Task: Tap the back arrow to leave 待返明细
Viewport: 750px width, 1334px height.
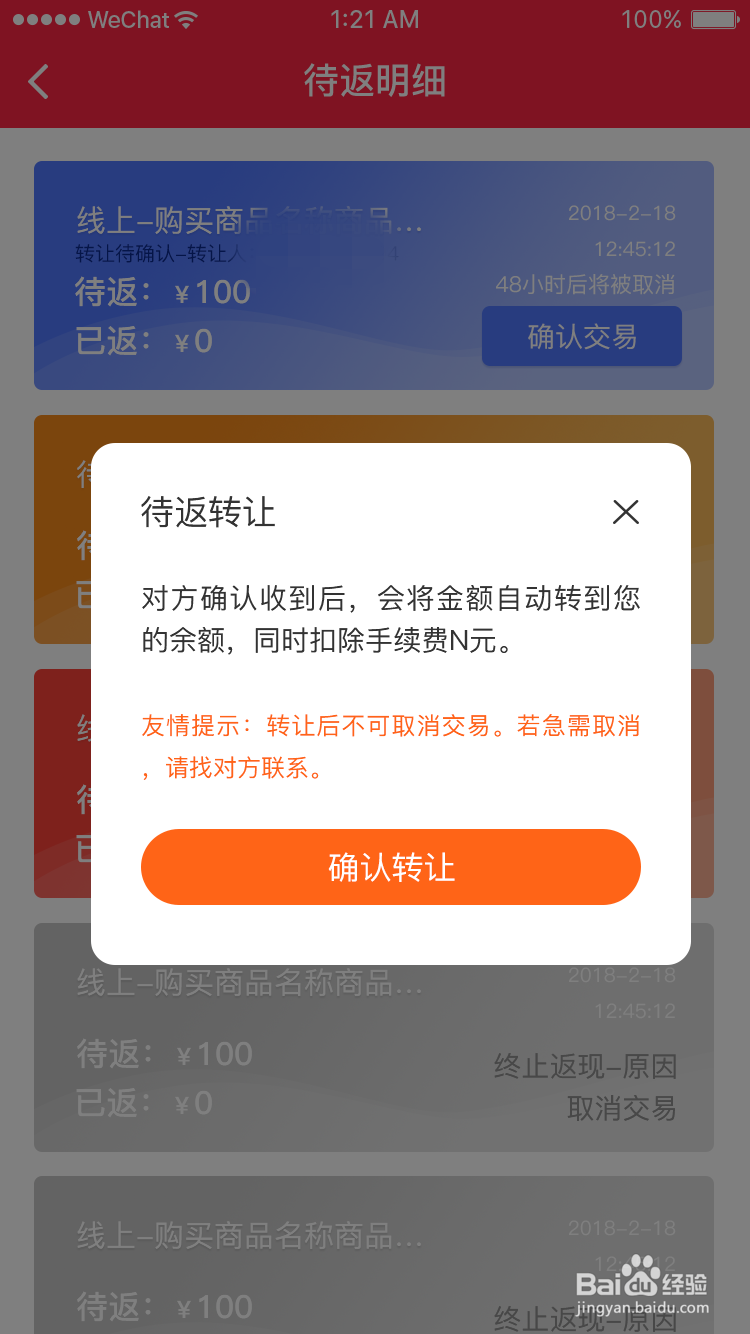Action: (x=38, y=80)
